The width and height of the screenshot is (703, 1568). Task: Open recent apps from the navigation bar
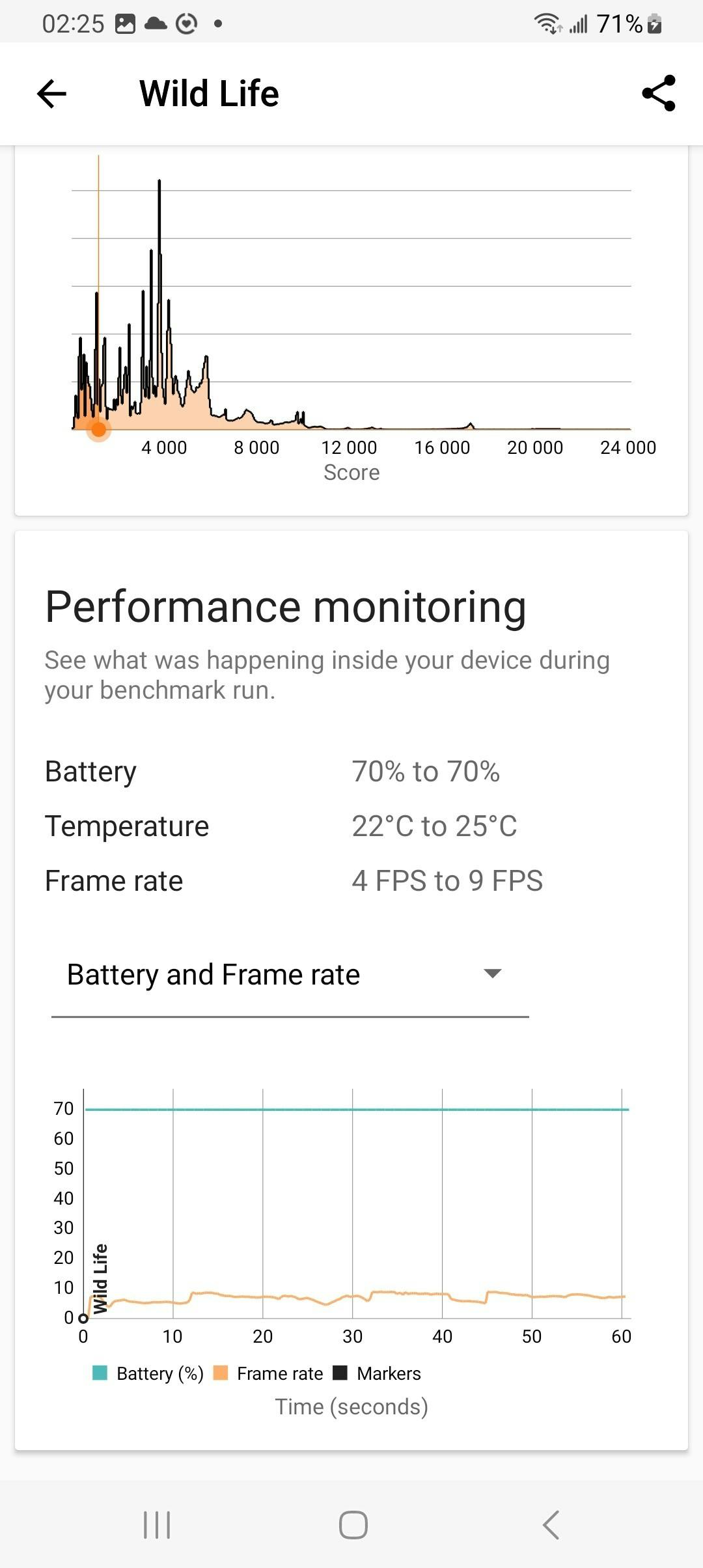157,1524
